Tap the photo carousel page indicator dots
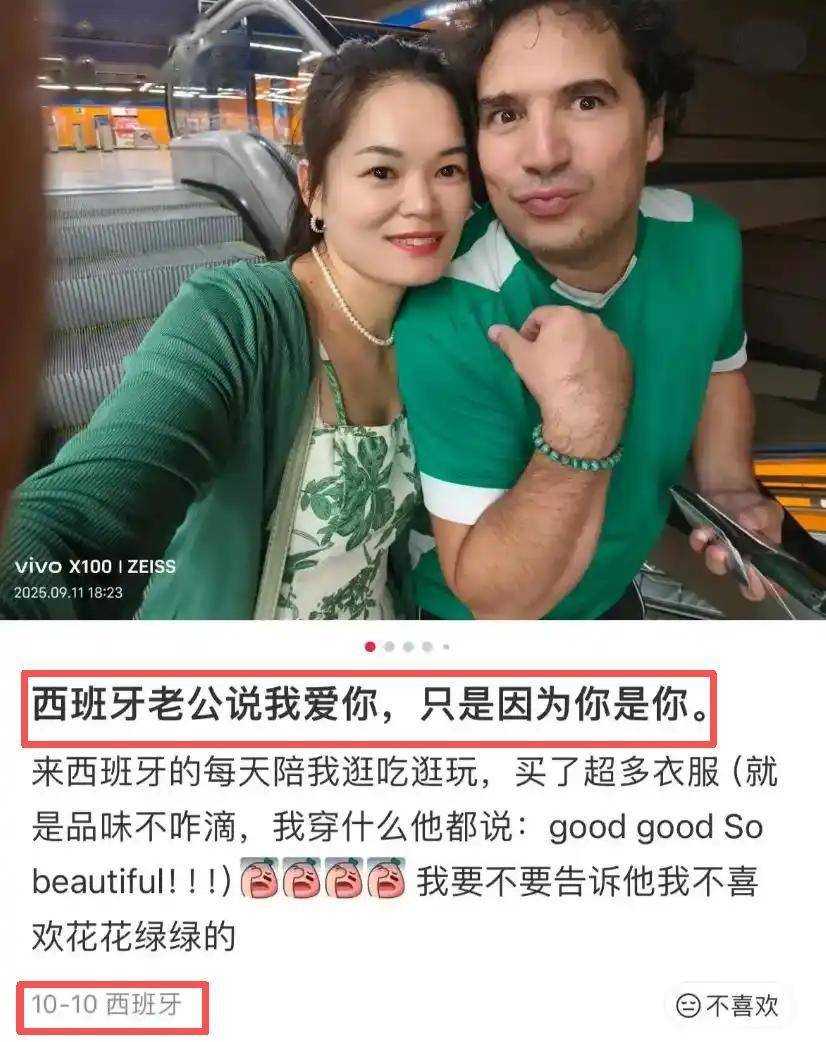The image size is (826, 1042). (x=407, y=647)
